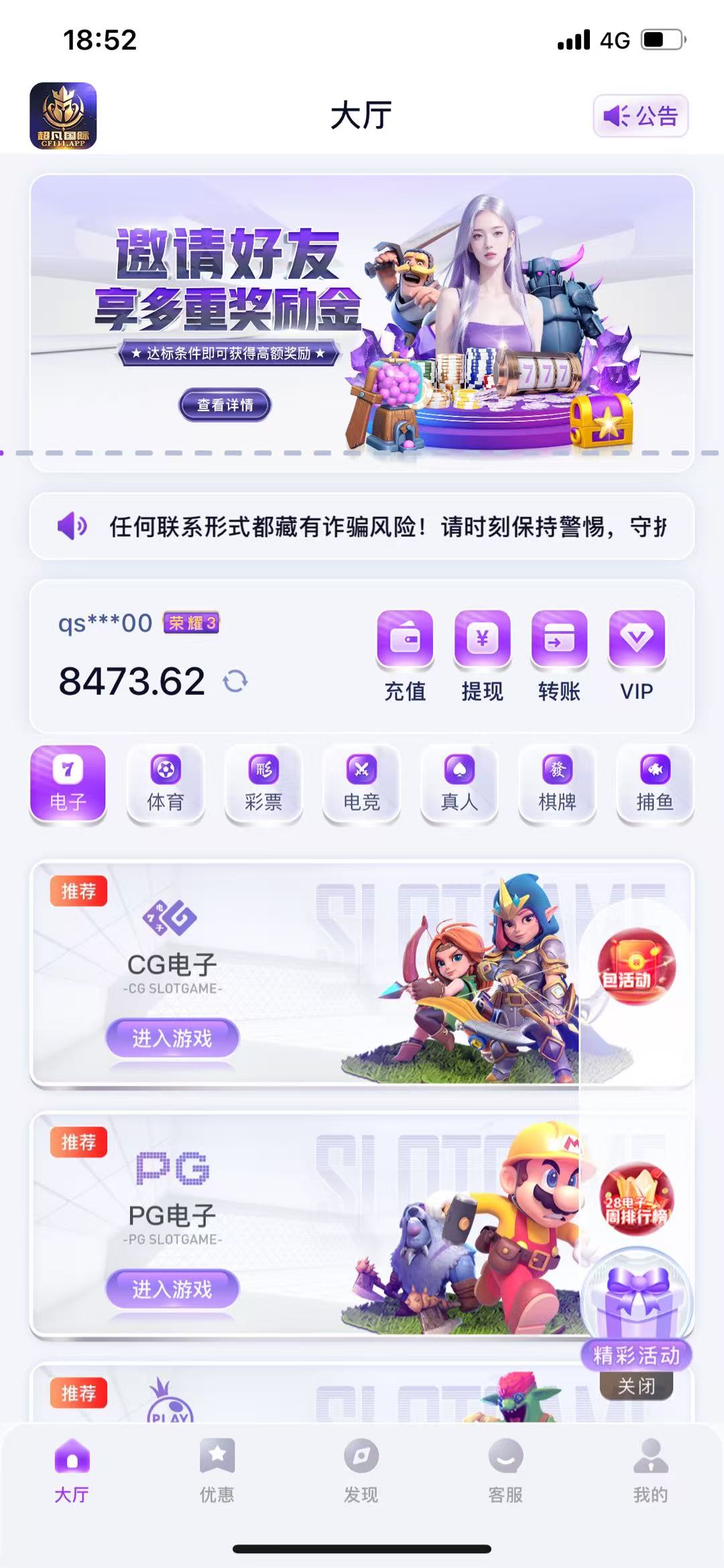
Task: Select the 真人 category
Action: pyautogui.click(x=459, y=783)
